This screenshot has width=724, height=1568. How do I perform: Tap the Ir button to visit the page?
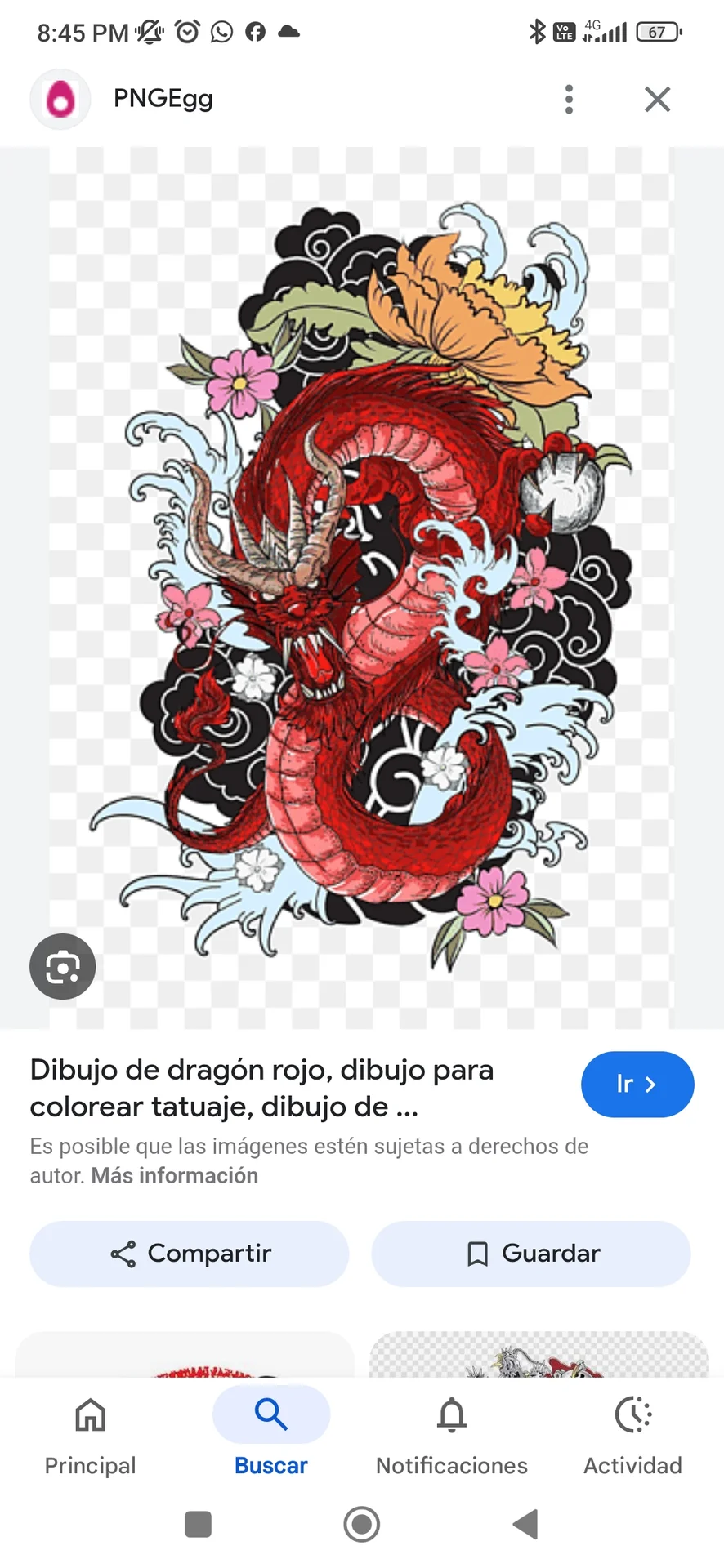click(x=637, y=1084)
